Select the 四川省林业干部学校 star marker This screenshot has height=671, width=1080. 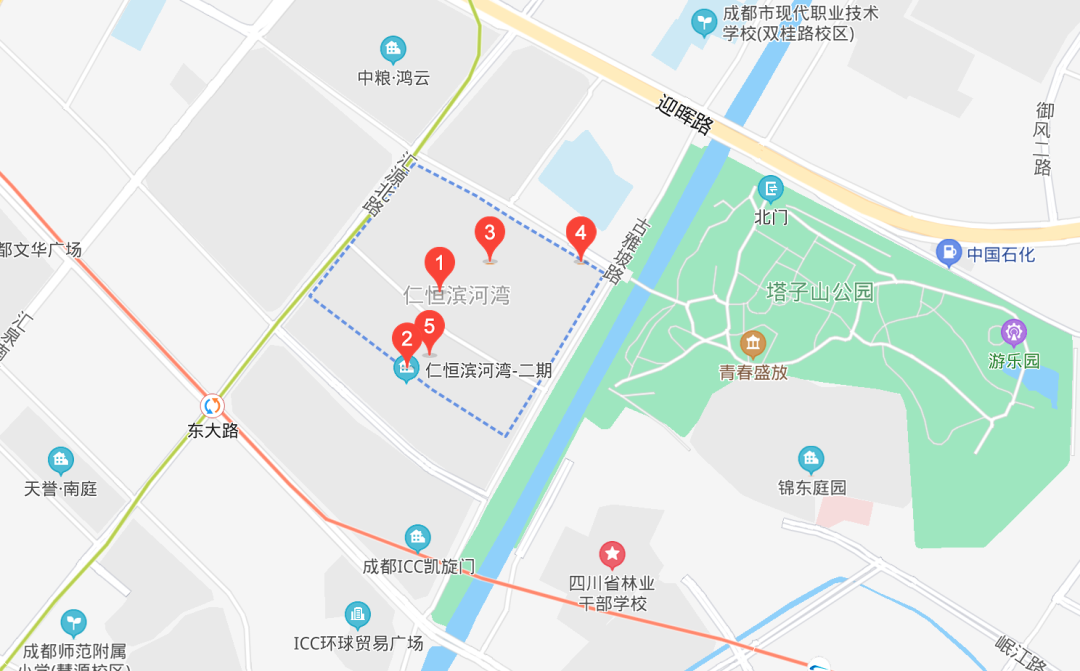tap(611, 554)
